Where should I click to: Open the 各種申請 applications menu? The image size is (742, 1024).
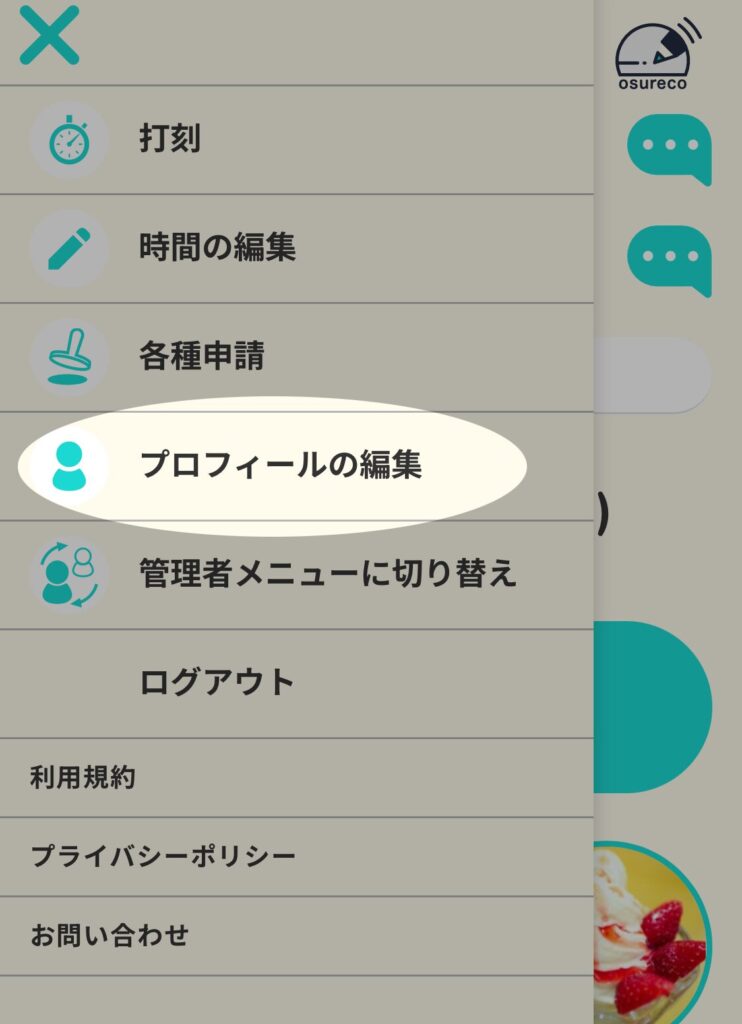201,356
